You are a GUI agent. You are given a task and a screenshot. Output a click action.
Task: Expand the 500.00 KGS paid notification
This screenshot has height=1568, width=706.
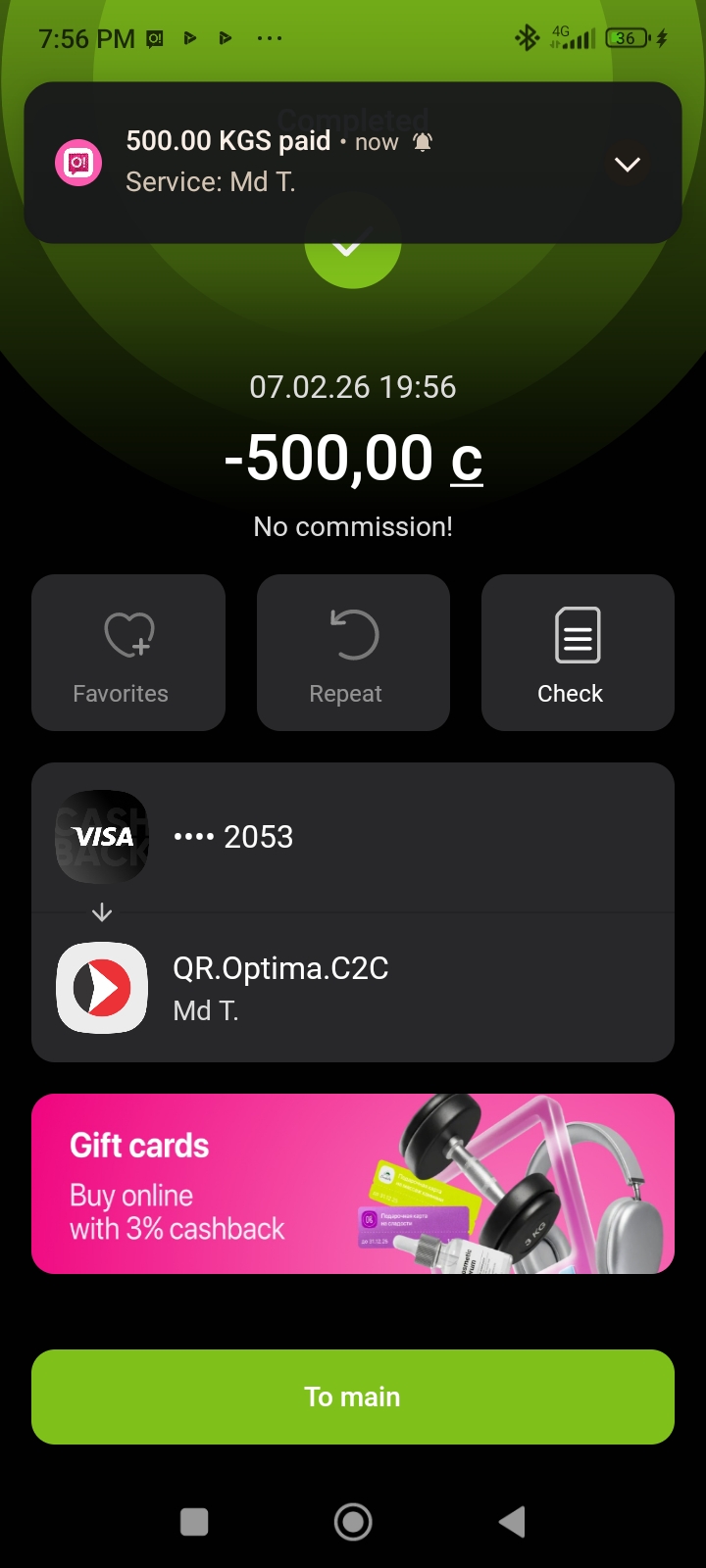click(628, 164)
